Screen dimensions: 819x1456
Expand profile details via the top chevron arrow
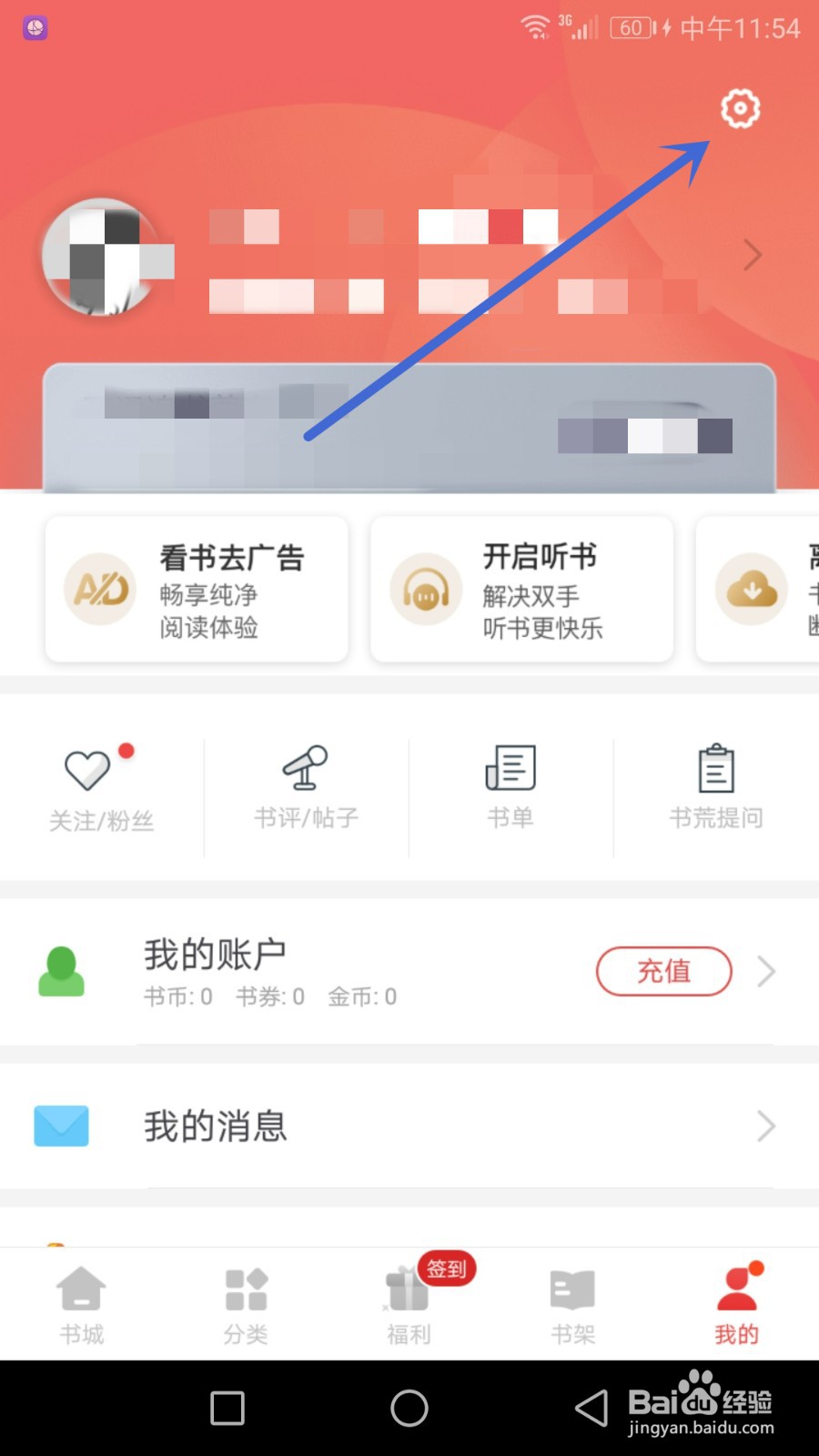coord(752,256)
